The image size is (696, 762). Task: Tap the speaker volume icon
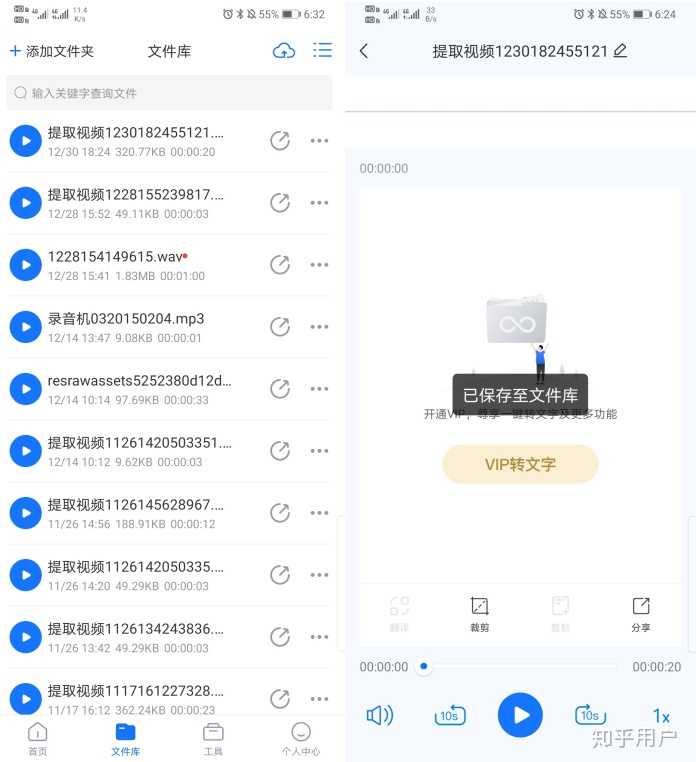[x=379, y=715]
